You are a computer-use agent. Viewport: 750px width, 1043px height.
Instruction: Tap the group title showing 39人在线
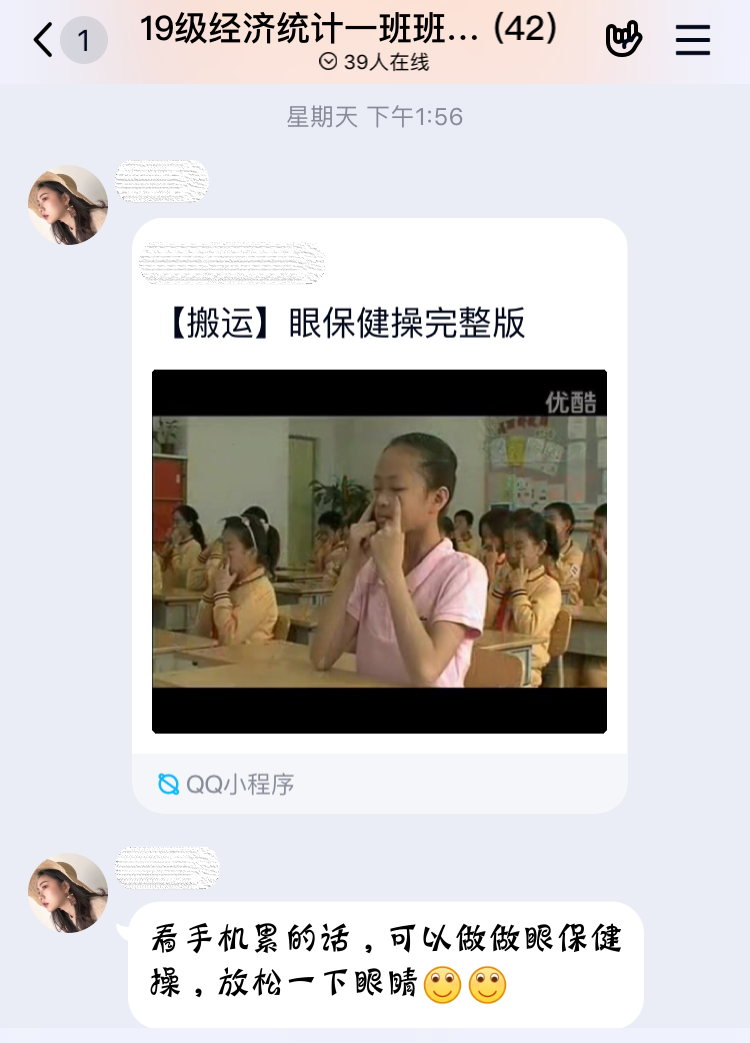[350, 40]
